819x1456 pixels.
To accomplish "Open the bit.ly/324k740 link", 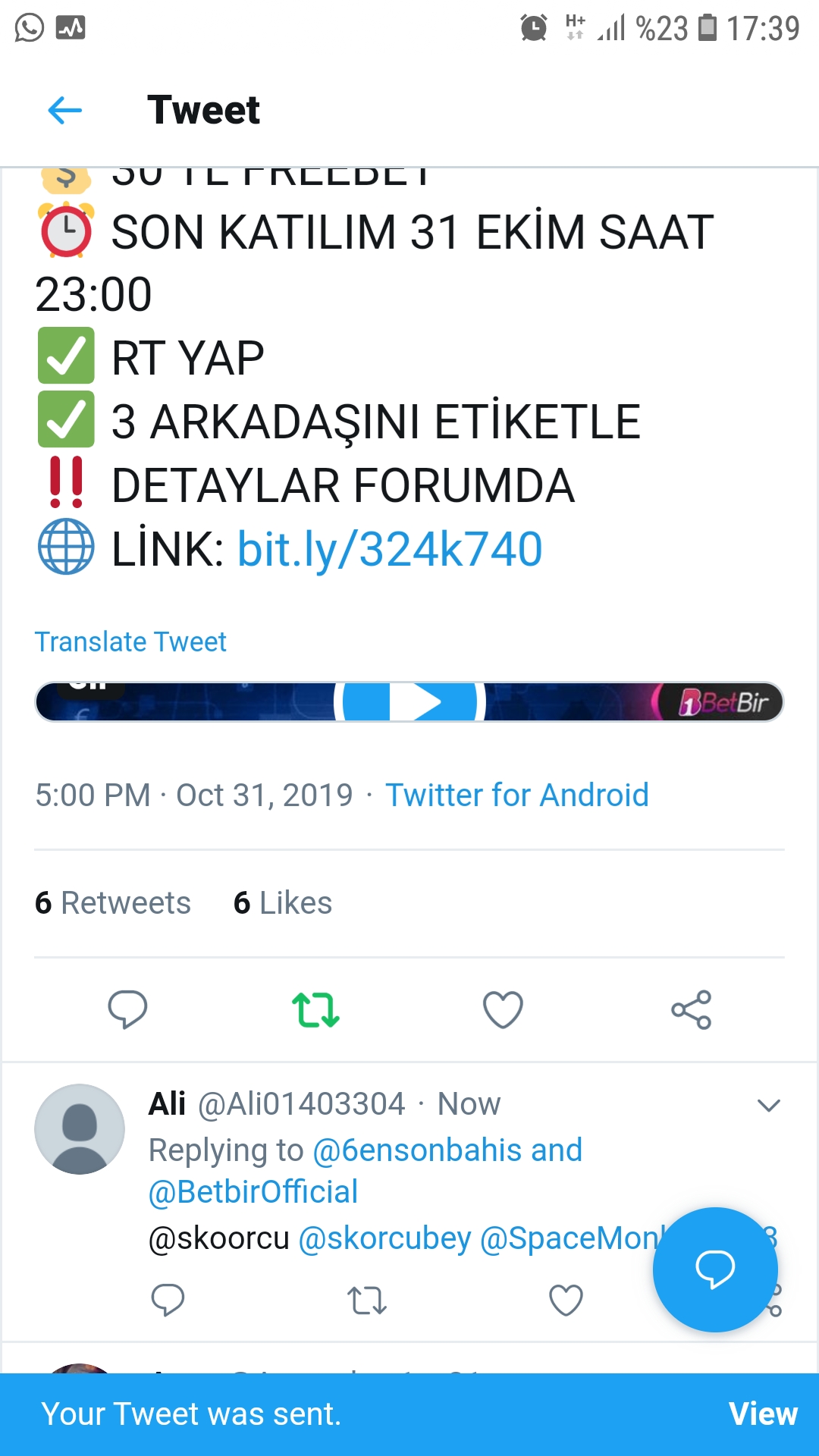I will tap(390, 549).
